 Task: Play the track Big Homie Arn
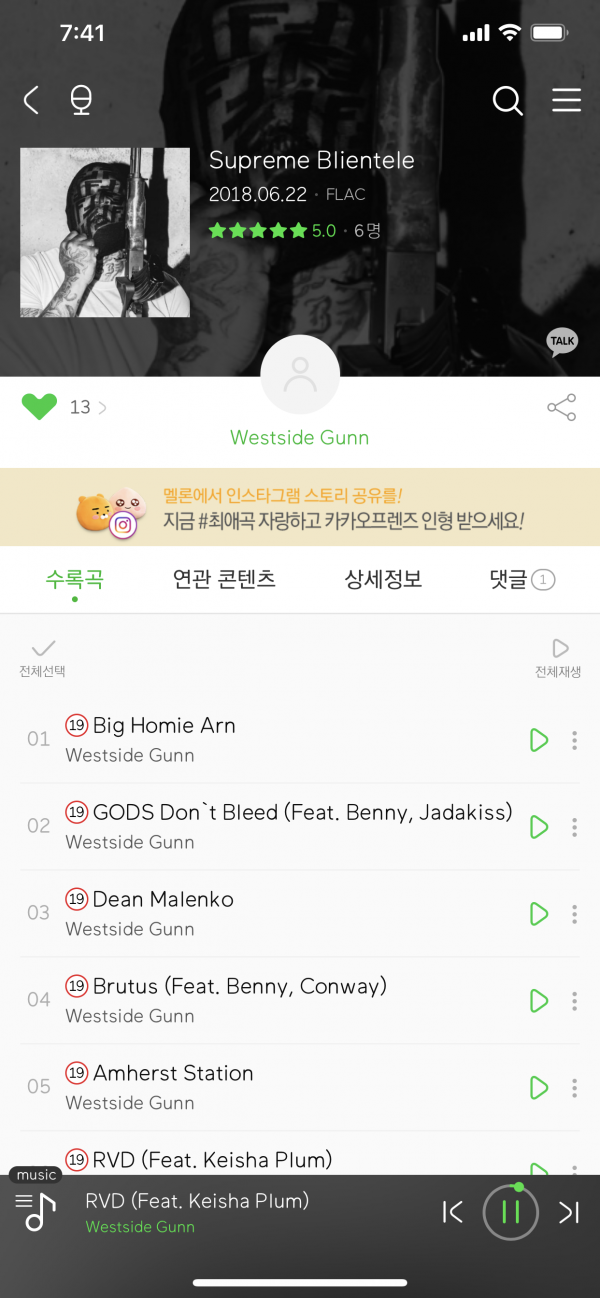coord(538,740)
